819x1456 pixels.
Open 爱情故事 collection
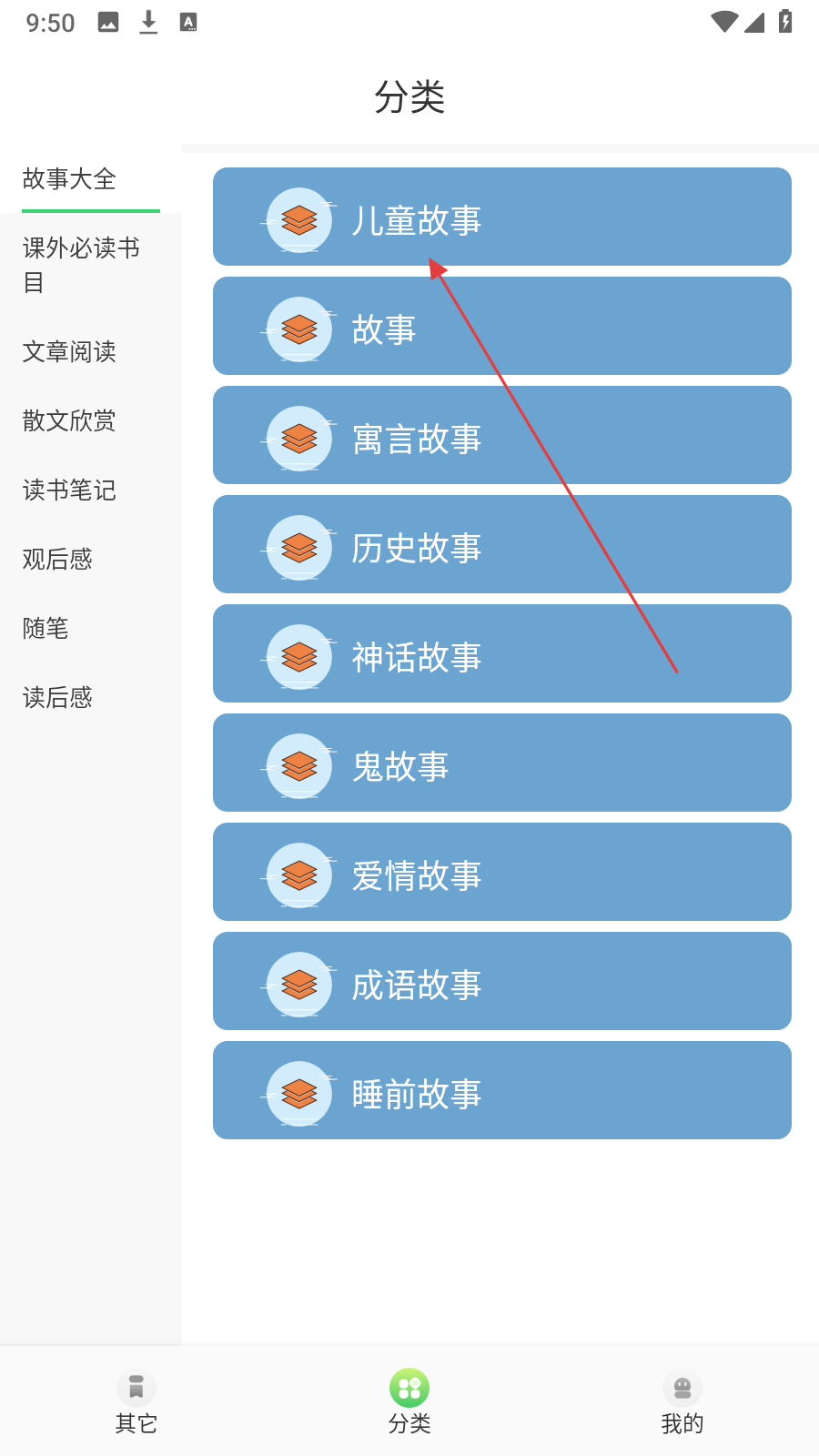point(501,873)
